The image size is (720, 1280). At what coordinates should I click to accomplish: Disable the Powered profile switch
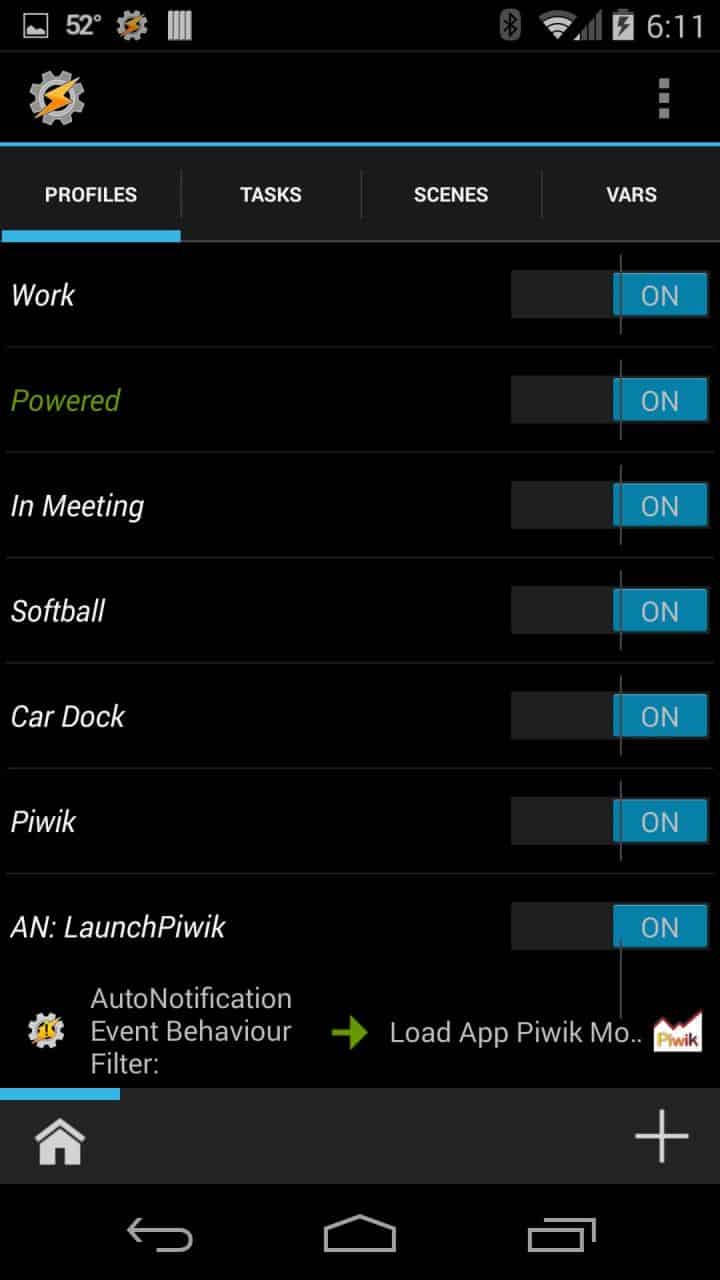610,400
